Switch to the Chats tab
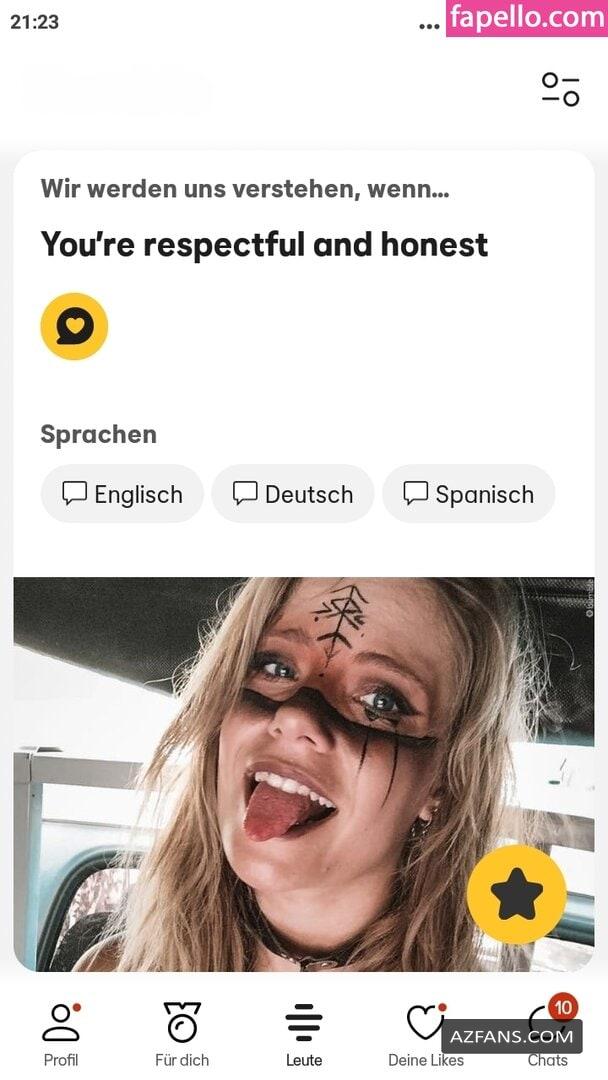 point(548,1034)
